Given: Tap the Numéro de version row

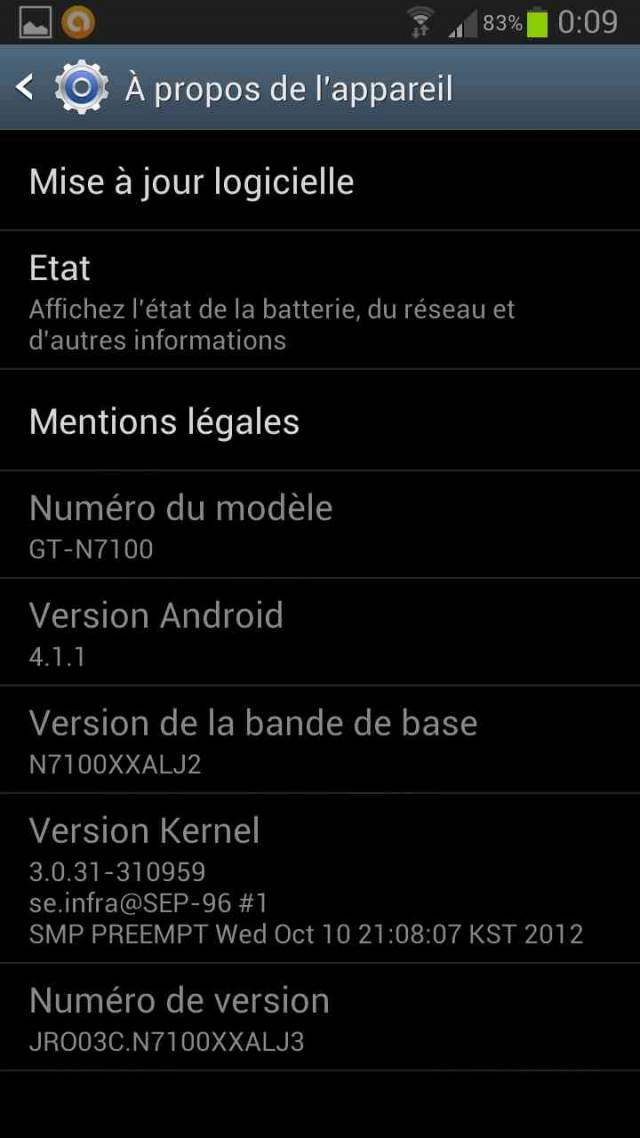Looking at the screenshot, I should click(320, 1018).
